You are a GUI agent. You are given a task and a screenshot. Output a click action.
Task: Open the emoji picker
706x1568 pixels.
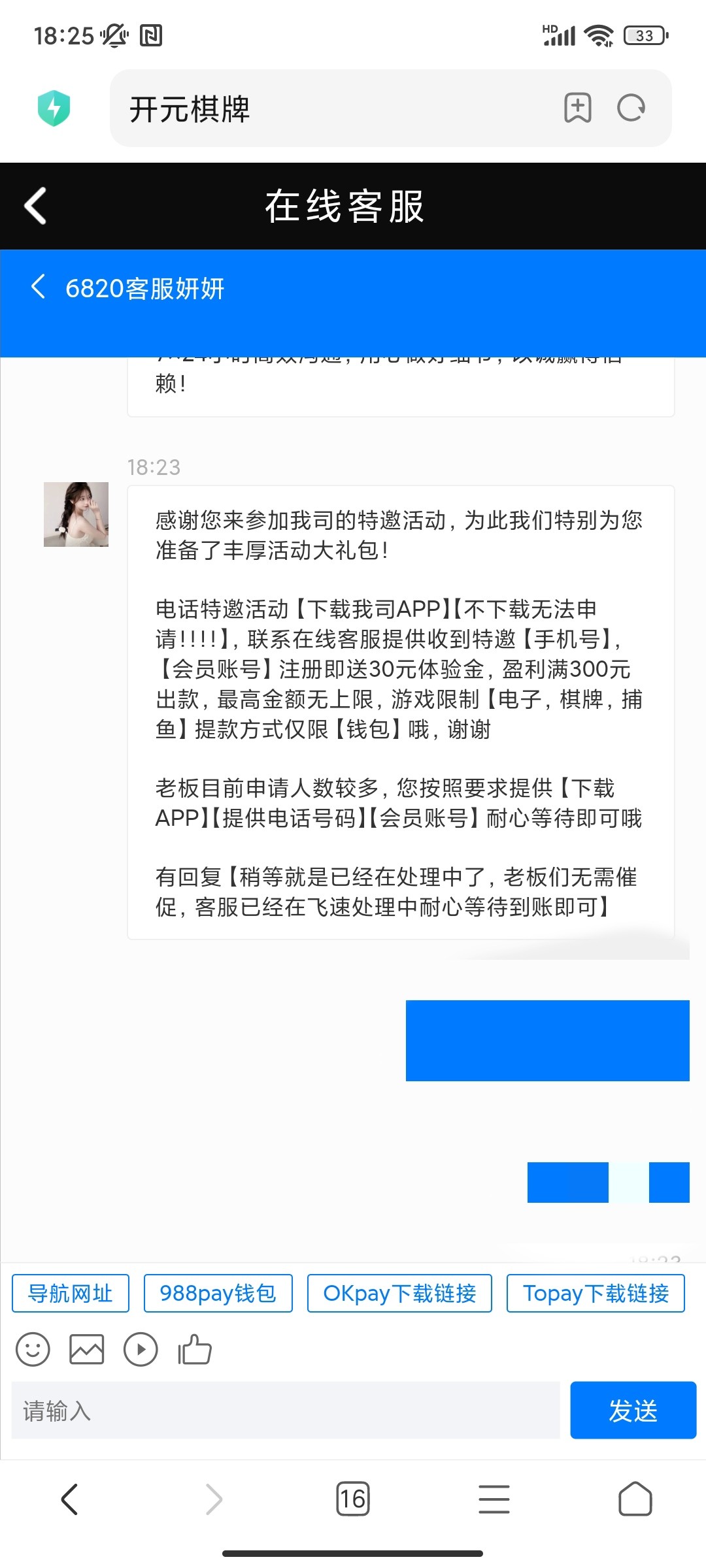tap(33, 1349)
